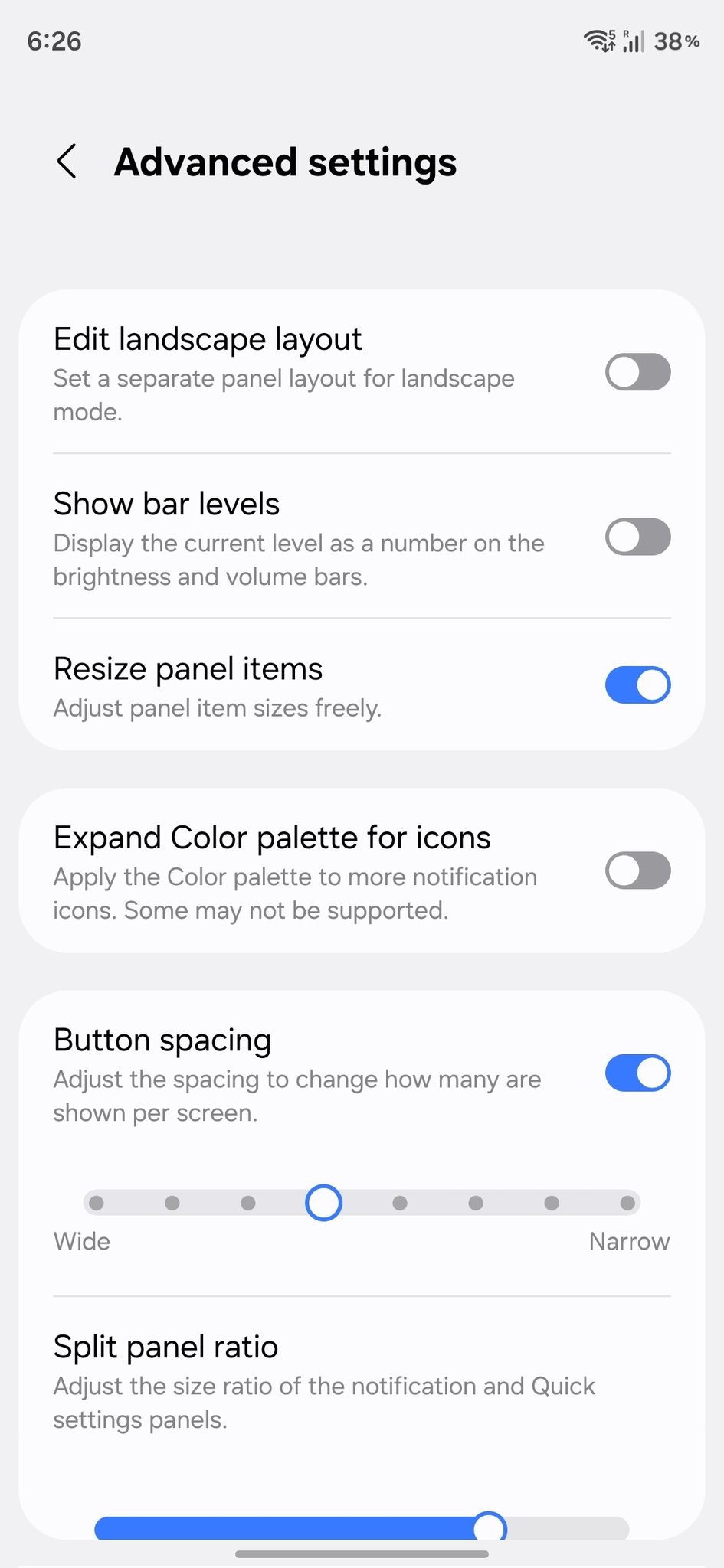724x1568 pixels.
Task: Disable Resize panel items
Action: click(637, 684)
